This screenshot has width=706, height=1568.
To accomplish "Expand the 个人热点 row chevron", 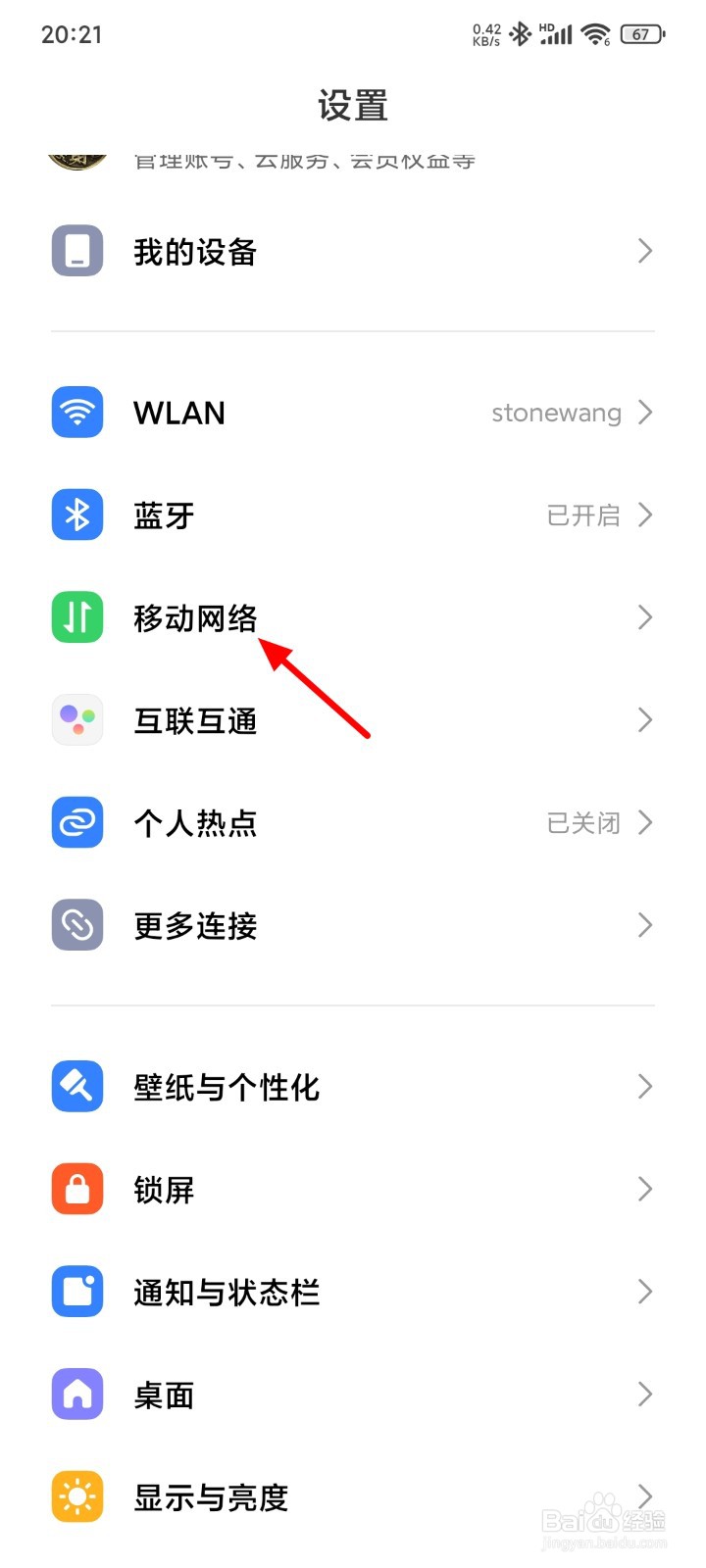I will (645, 822).
